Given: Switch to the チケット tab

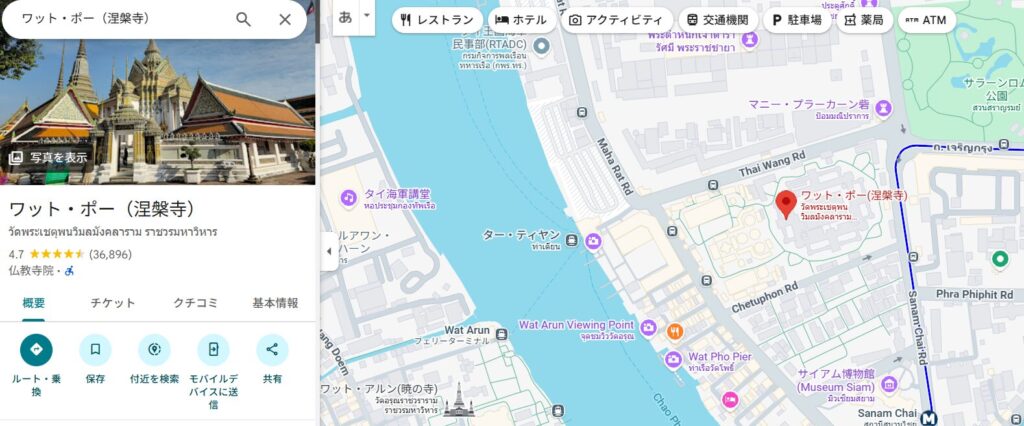Looking at the screenshot, I should pyautogui.click(x=113, y=303).
